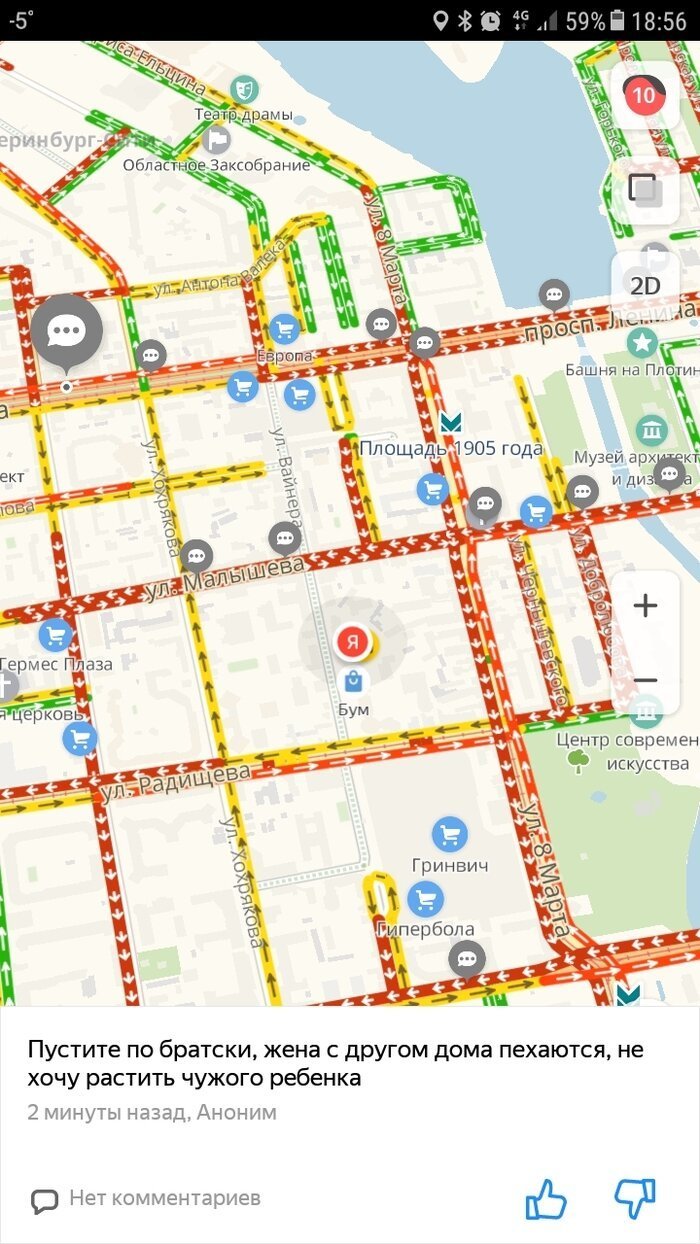
Task: Tap the Гермес Плаза shopping marker
Action: pyautogui.click(x=55, y=634)
